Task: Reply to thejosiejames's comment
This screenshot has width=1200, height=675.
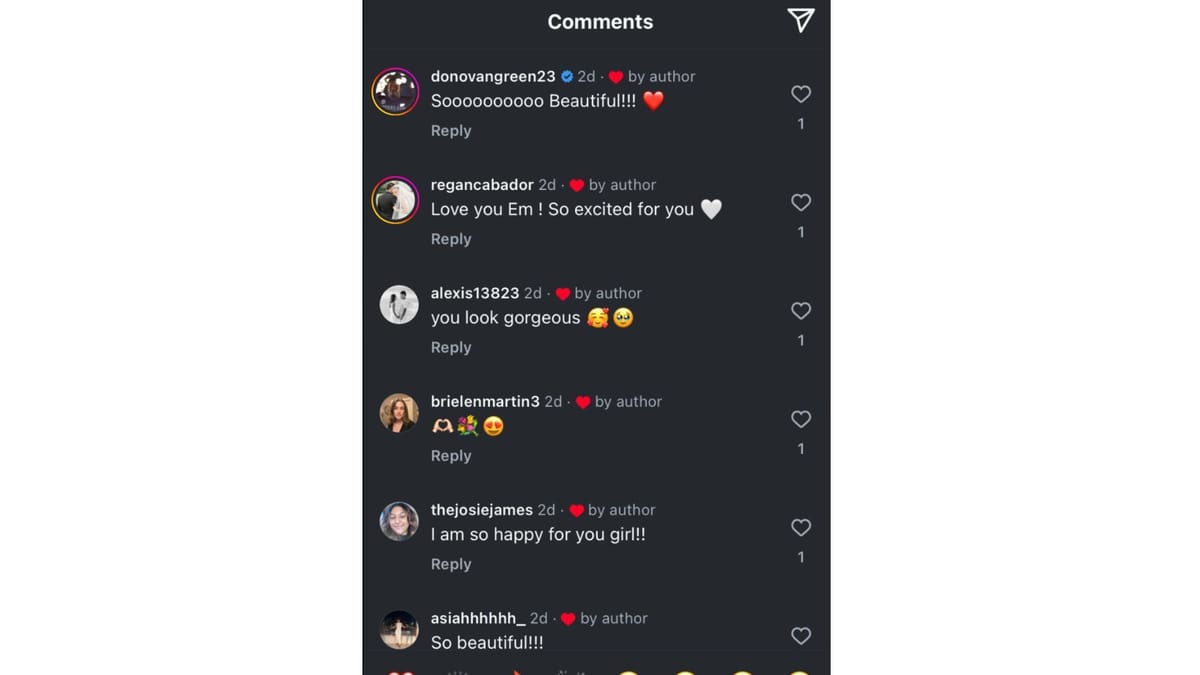Action: pyautogui.click(x=450, y=564)
